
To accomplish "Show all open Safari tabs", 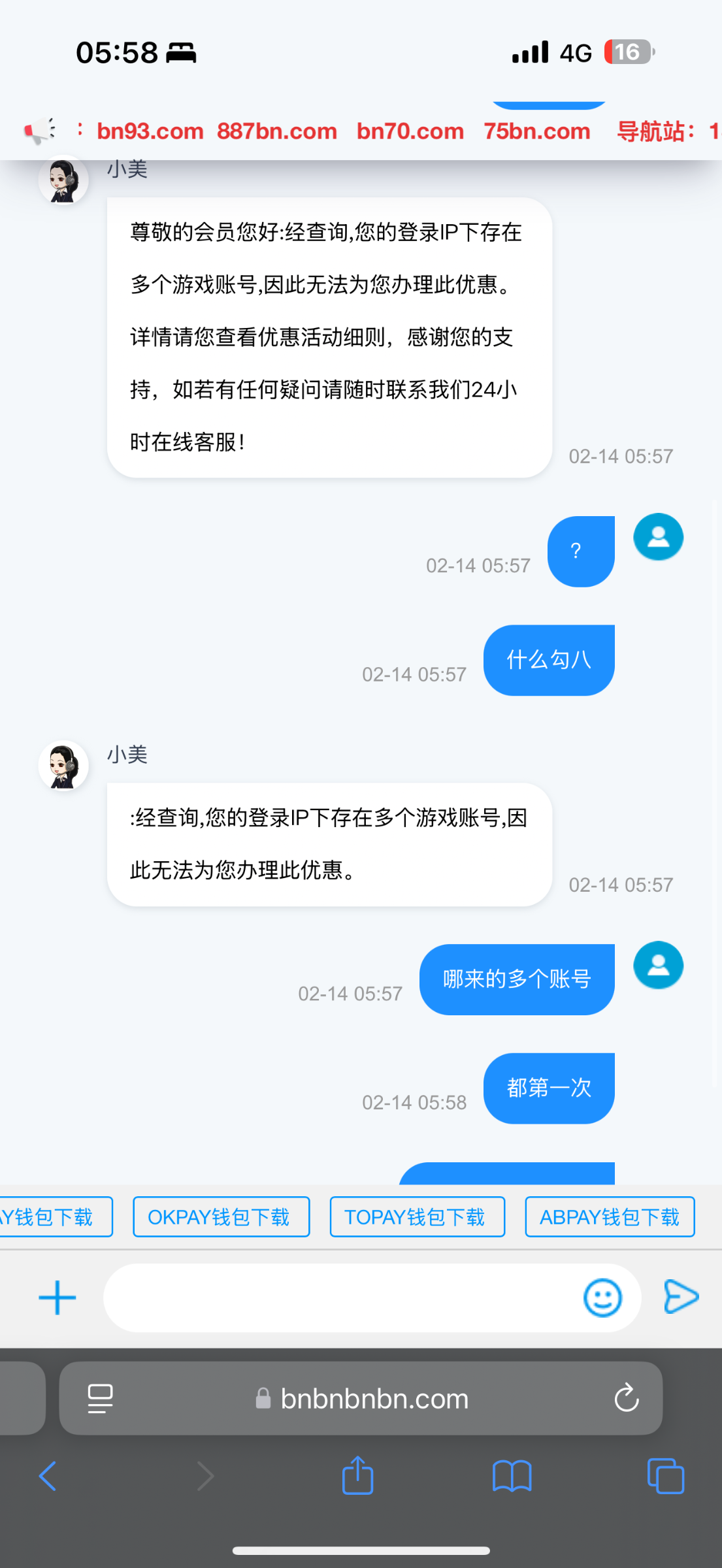I will click(x=665, y=1476).
